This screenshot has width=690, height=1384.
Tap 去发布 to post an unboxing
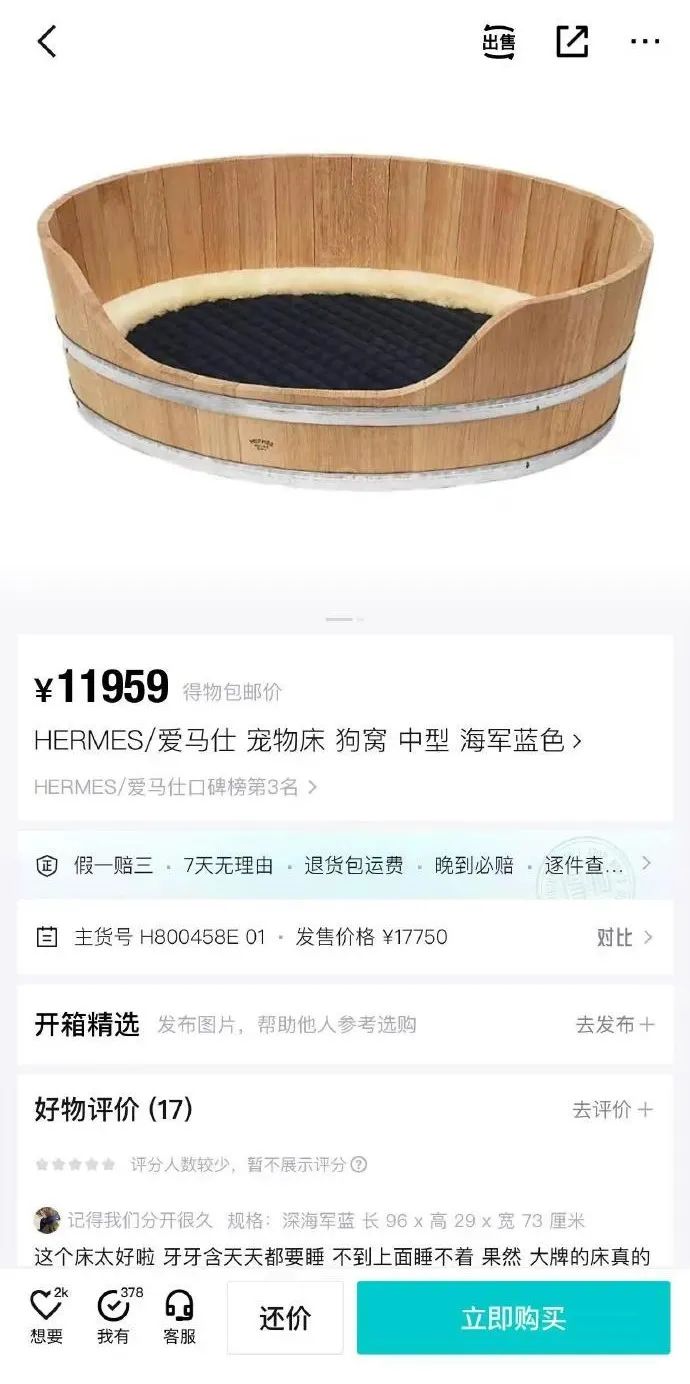pos(614,1024)
